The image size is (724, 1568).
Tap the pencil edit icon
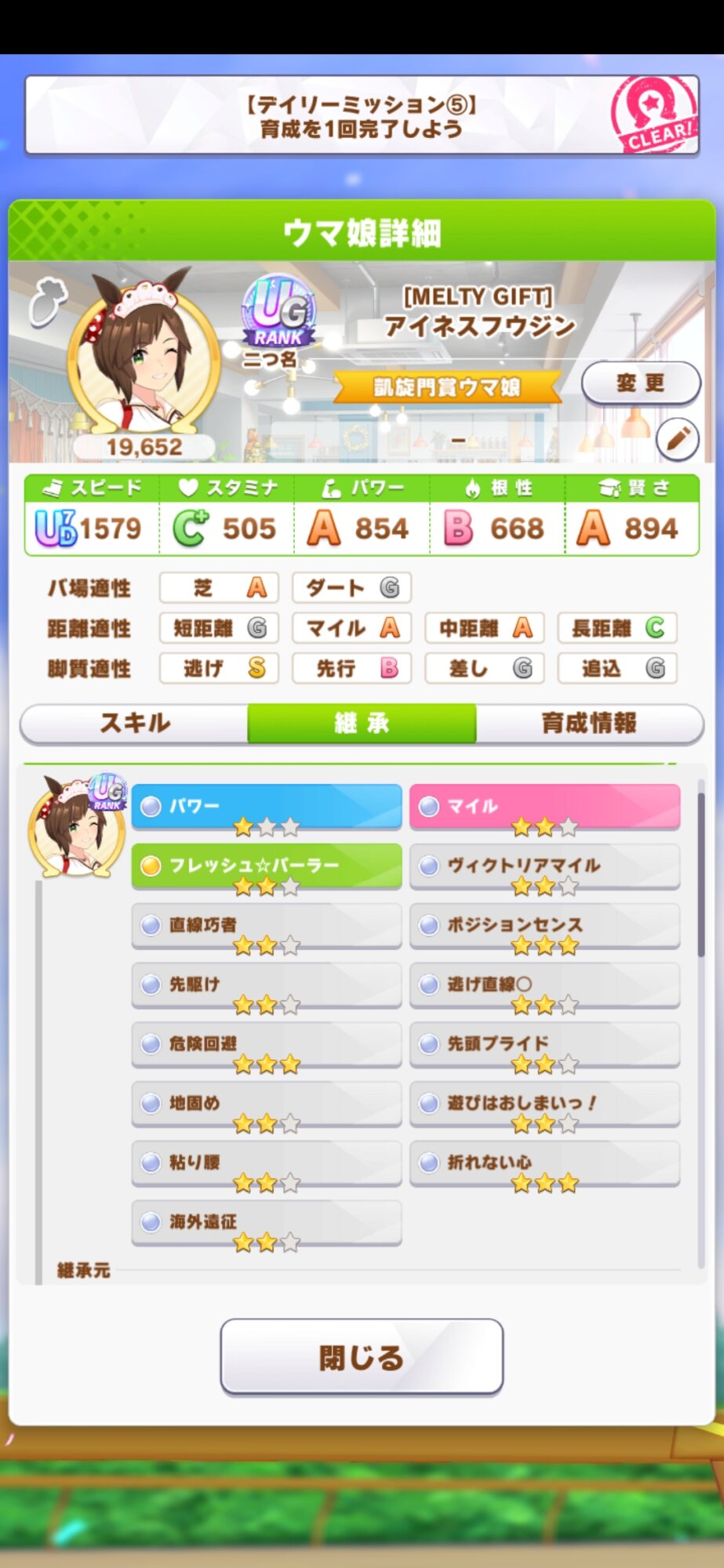coord(678,439)
